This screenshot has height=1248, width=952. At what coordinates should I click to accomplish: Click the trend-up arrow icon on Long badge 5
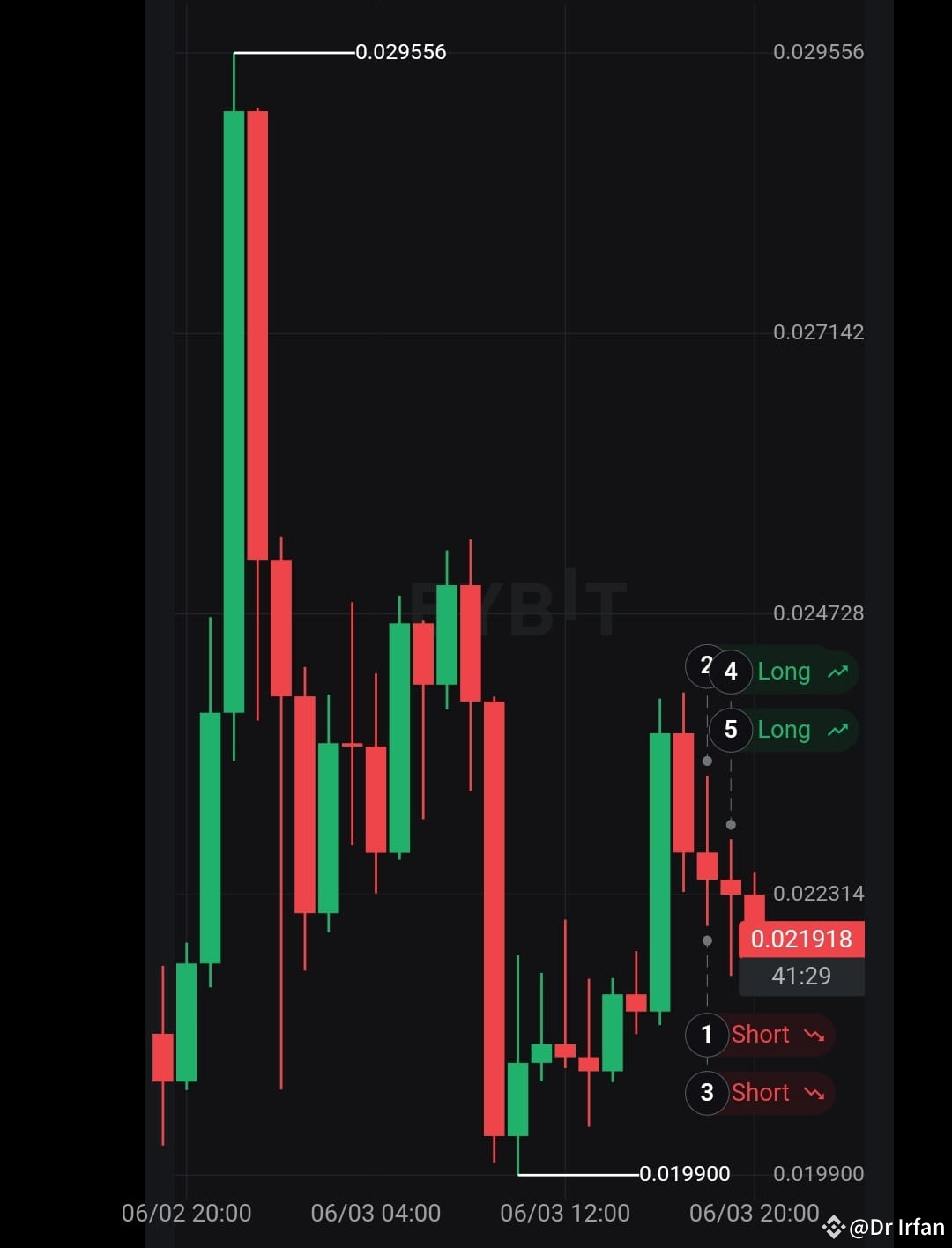pos(838,730)
